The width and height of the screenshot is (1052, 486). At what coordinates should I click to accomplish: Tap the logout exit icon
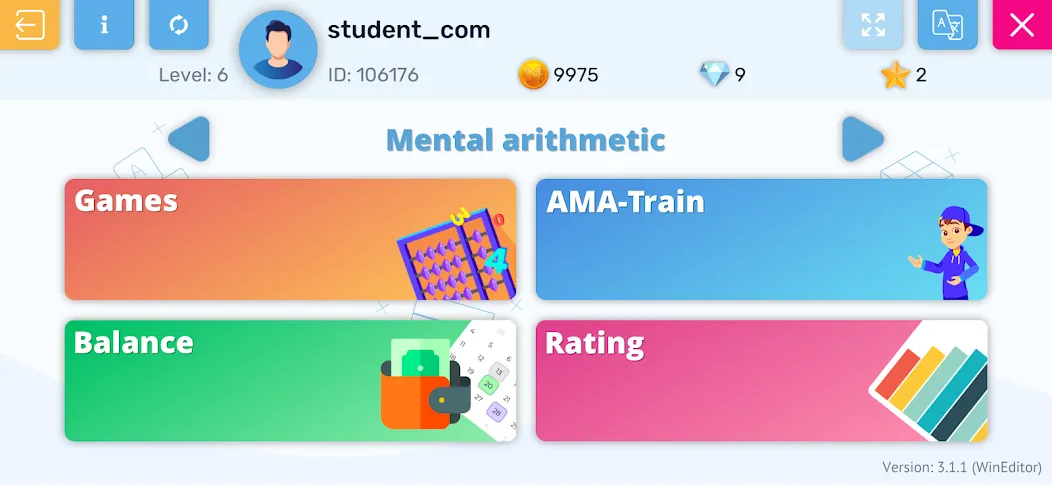30,24
